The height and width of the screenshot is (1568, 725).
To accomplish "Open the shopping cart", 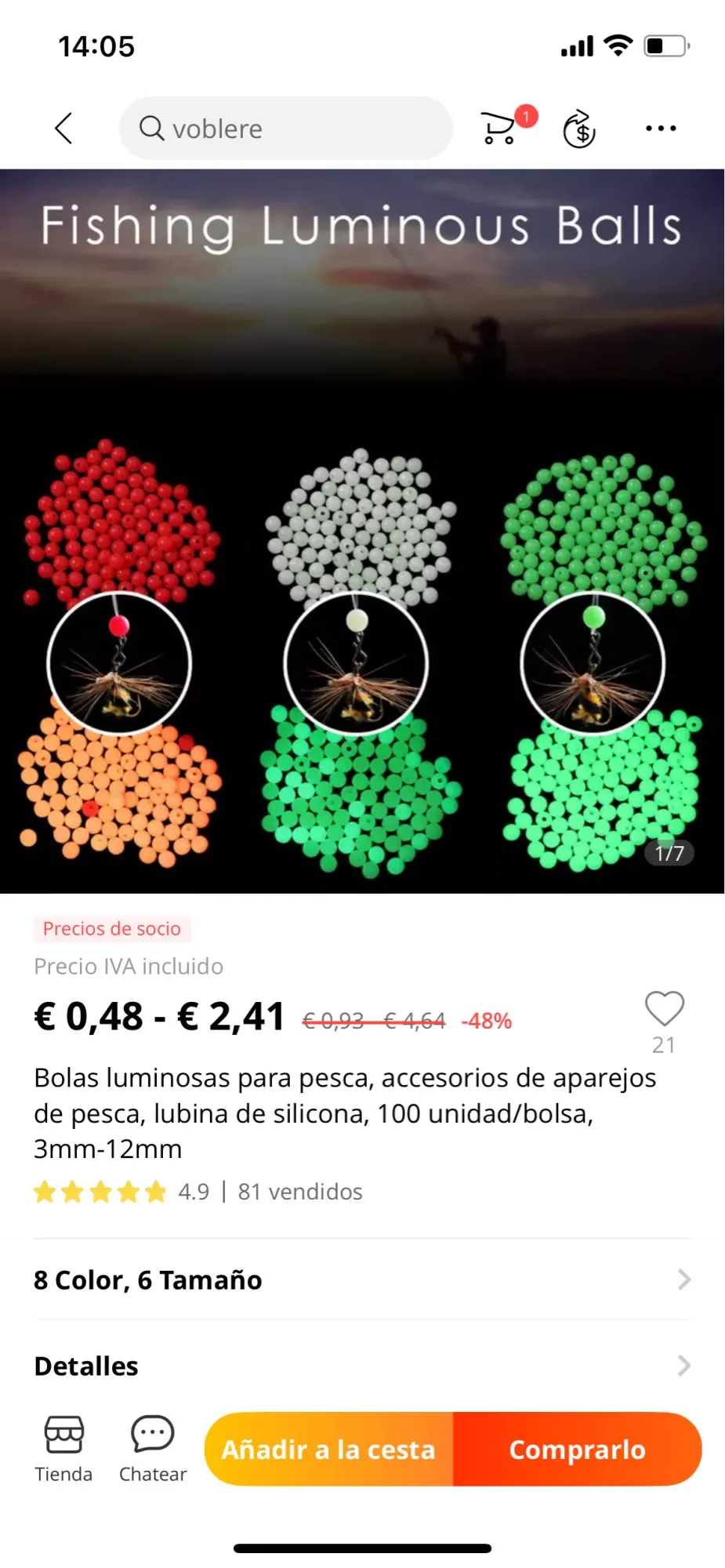I will 499,128.
